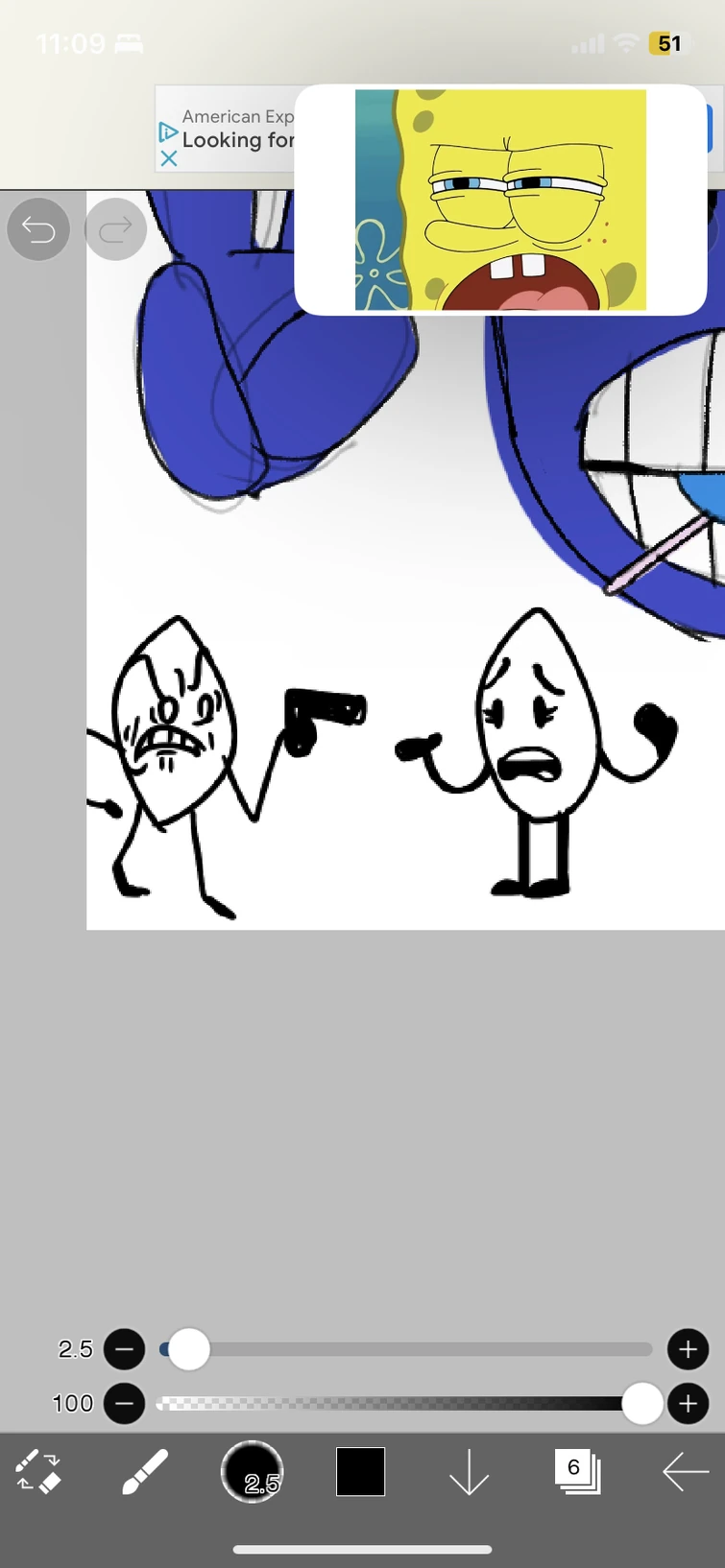Open the SpongeBob reference image window
Viewport: 725px width, 1568px height.
tap(500, 200)
